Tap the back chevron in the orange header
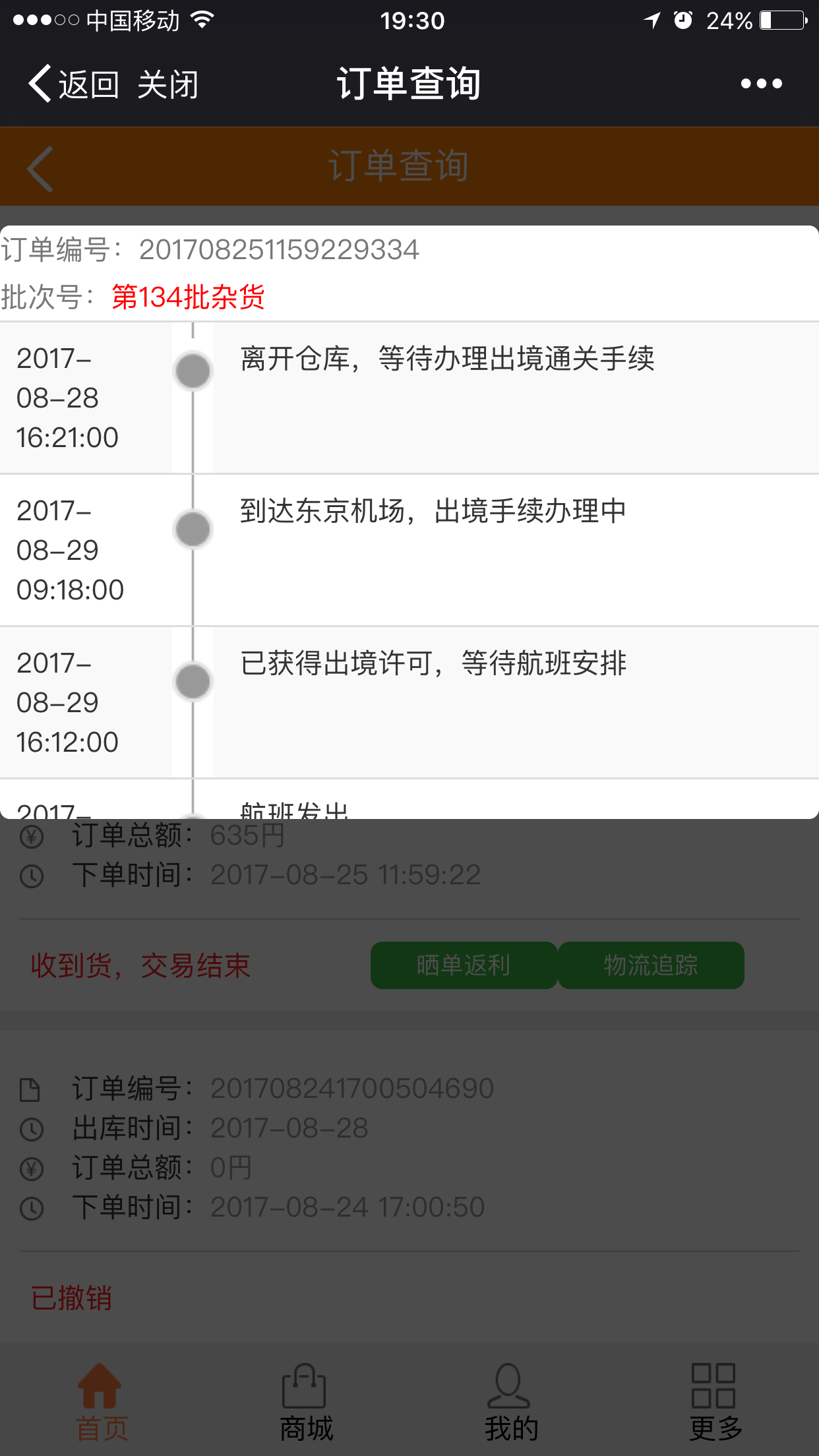The image size is (819, 1456). point(40,169)
